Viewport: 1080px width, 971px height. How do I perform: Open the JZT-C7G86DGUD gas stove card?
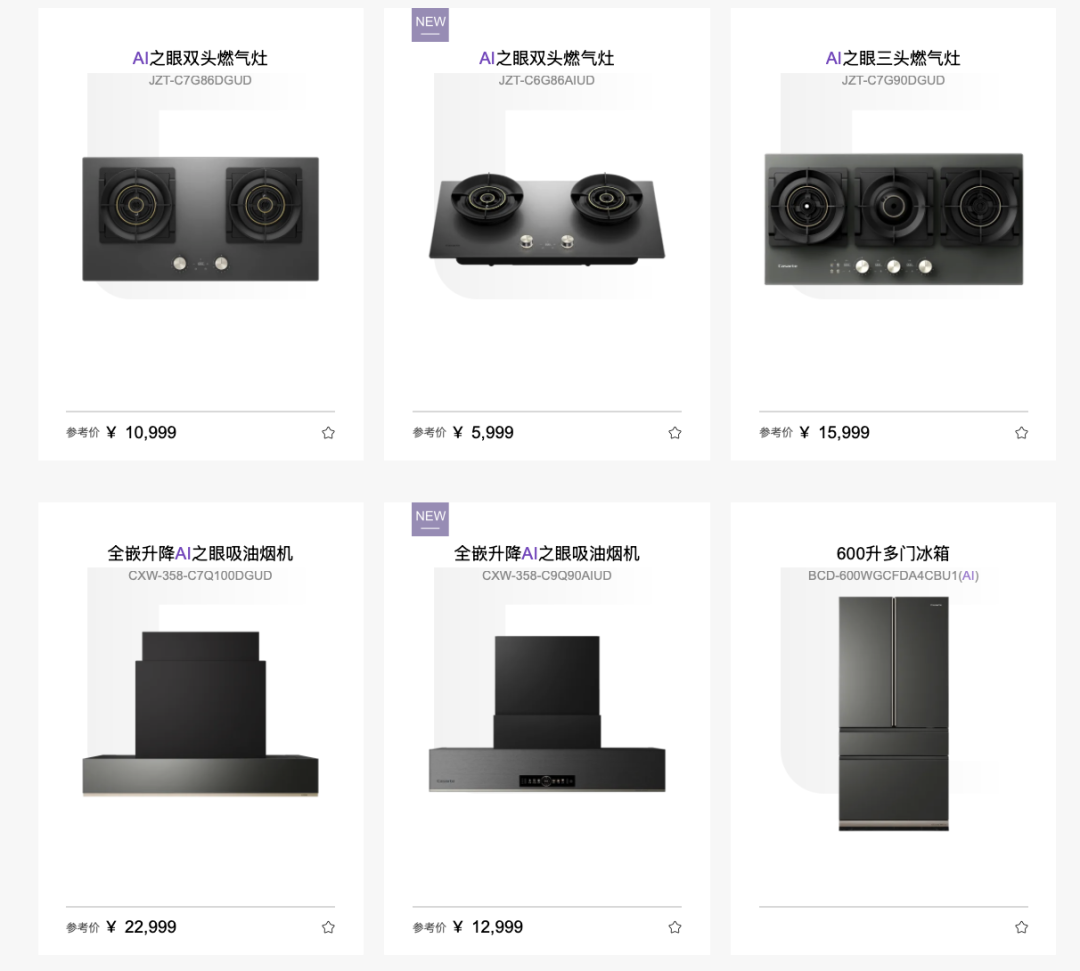coord(200,234)
